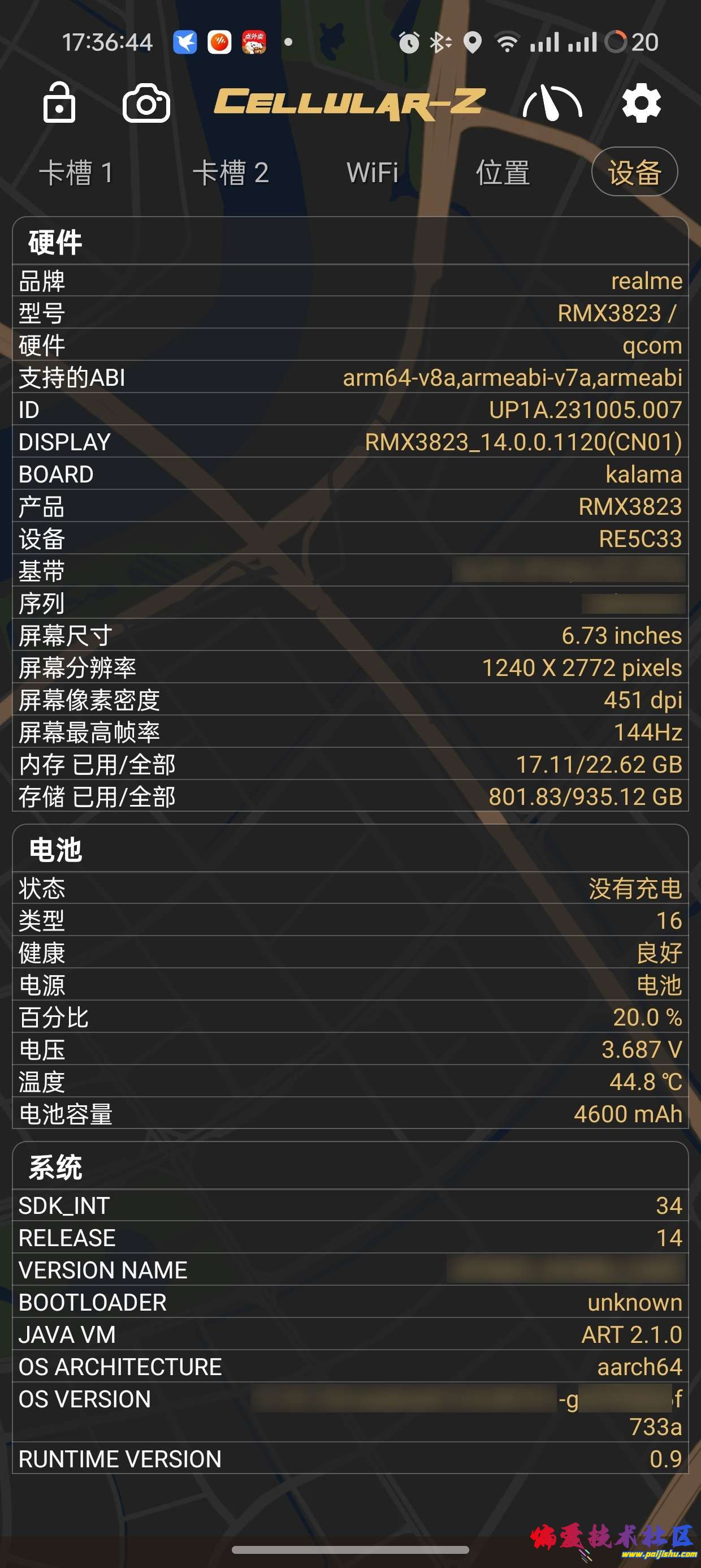Tap the Bluetooth icon in the status bar
701x1568 pixels.
[x=439, y=41]
